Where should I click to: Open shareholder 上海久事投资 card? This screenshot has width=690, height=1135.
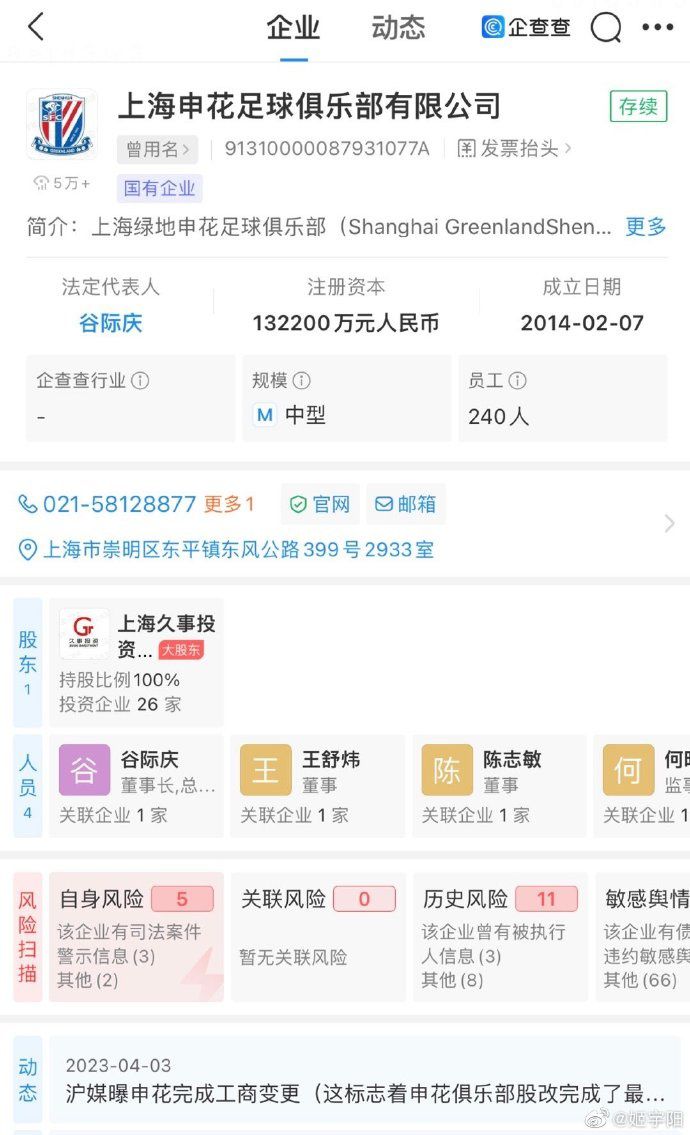137,662
